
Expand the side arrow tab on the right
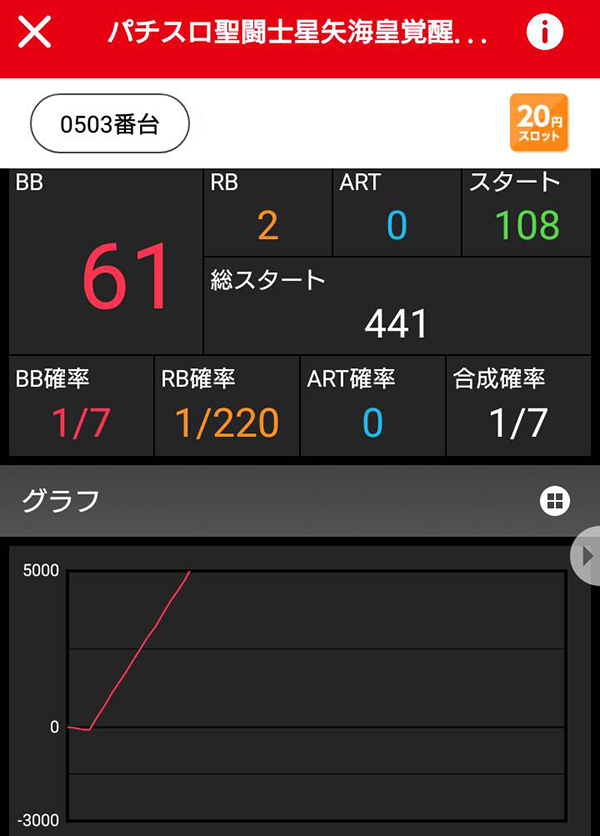click(x=586, y=555)
